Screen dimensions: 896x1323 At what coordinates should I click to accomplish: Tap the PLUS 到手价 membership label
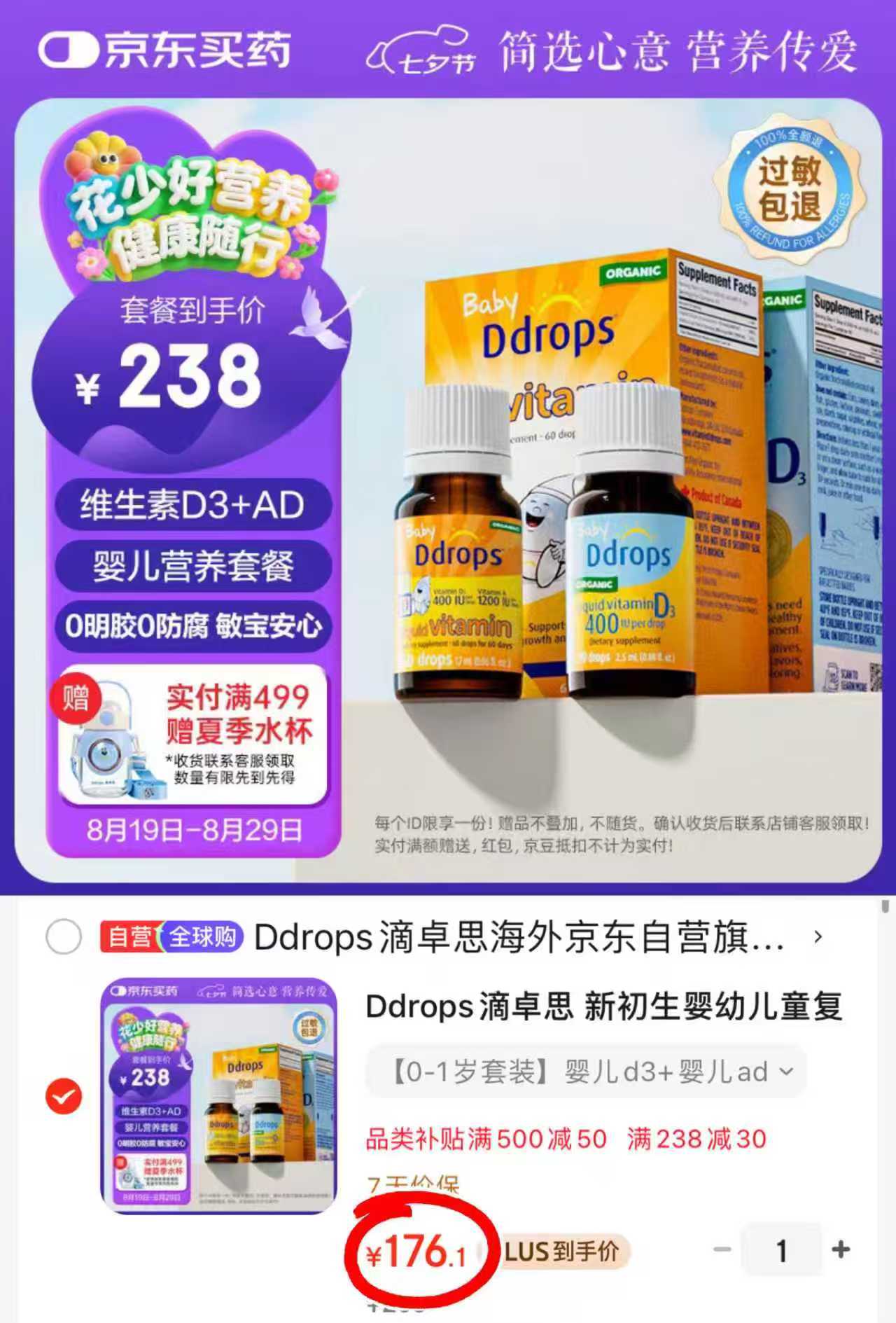[x=567, y=1250]
